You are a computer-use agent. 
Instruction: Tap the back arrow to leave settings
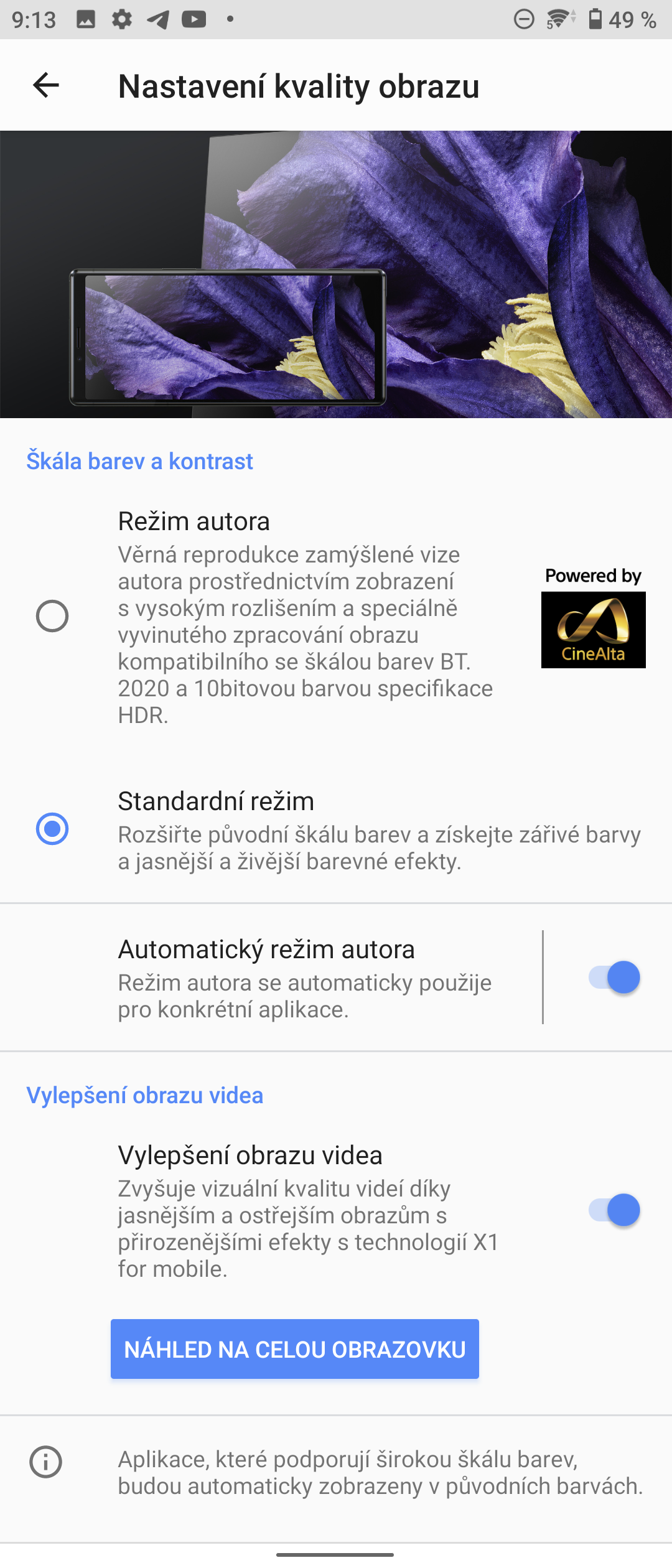click(45, 86)
